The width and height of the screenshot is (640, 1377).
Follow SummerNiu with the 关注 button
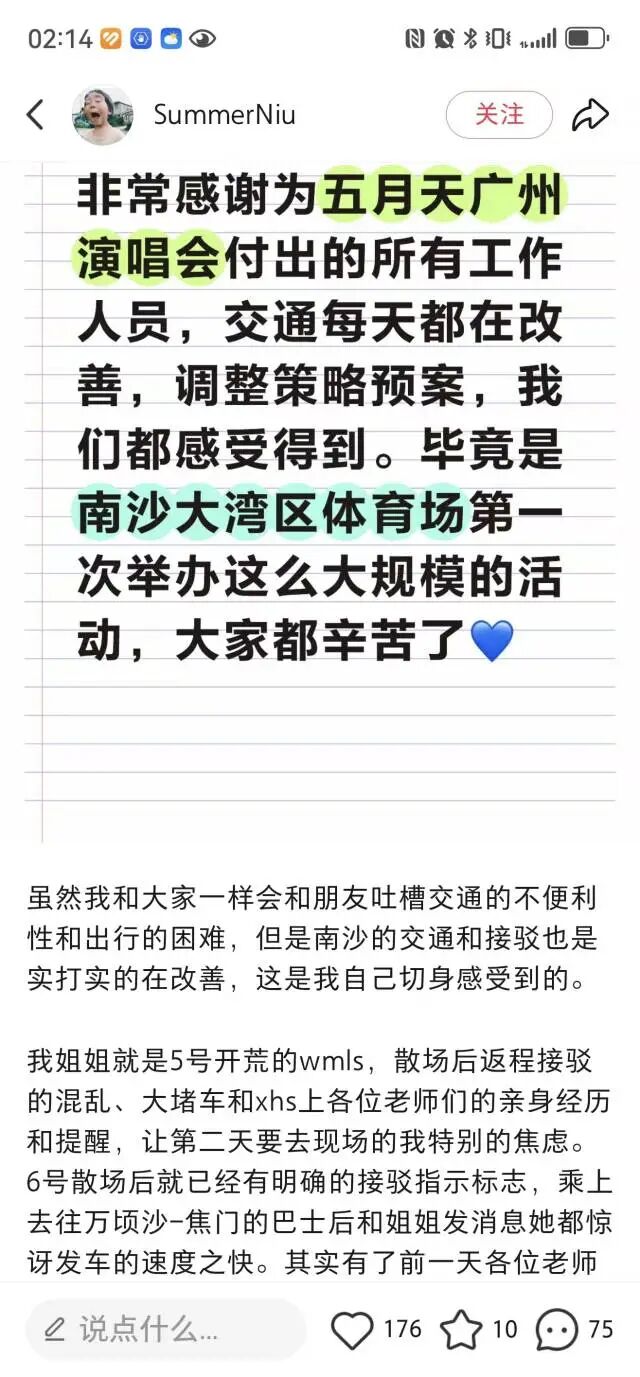coord(499,115)
